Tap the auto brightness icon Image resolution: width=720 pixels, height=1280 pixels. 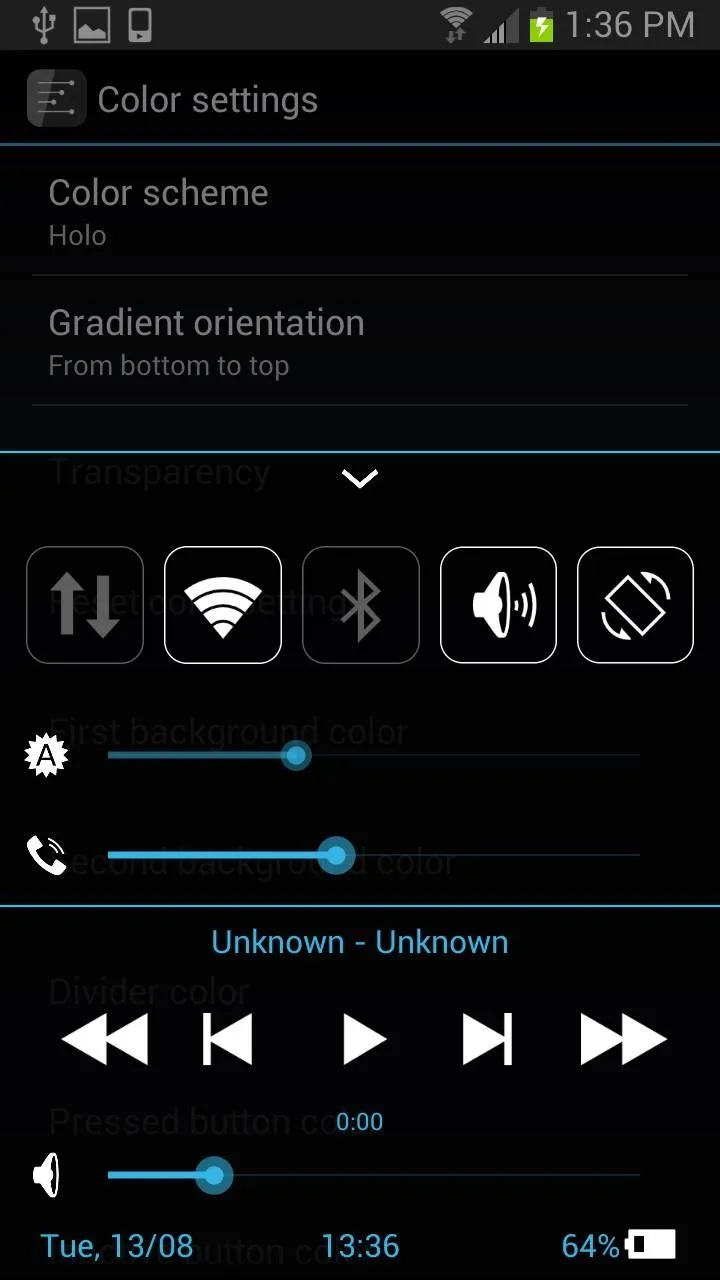[x=47, y=756]
